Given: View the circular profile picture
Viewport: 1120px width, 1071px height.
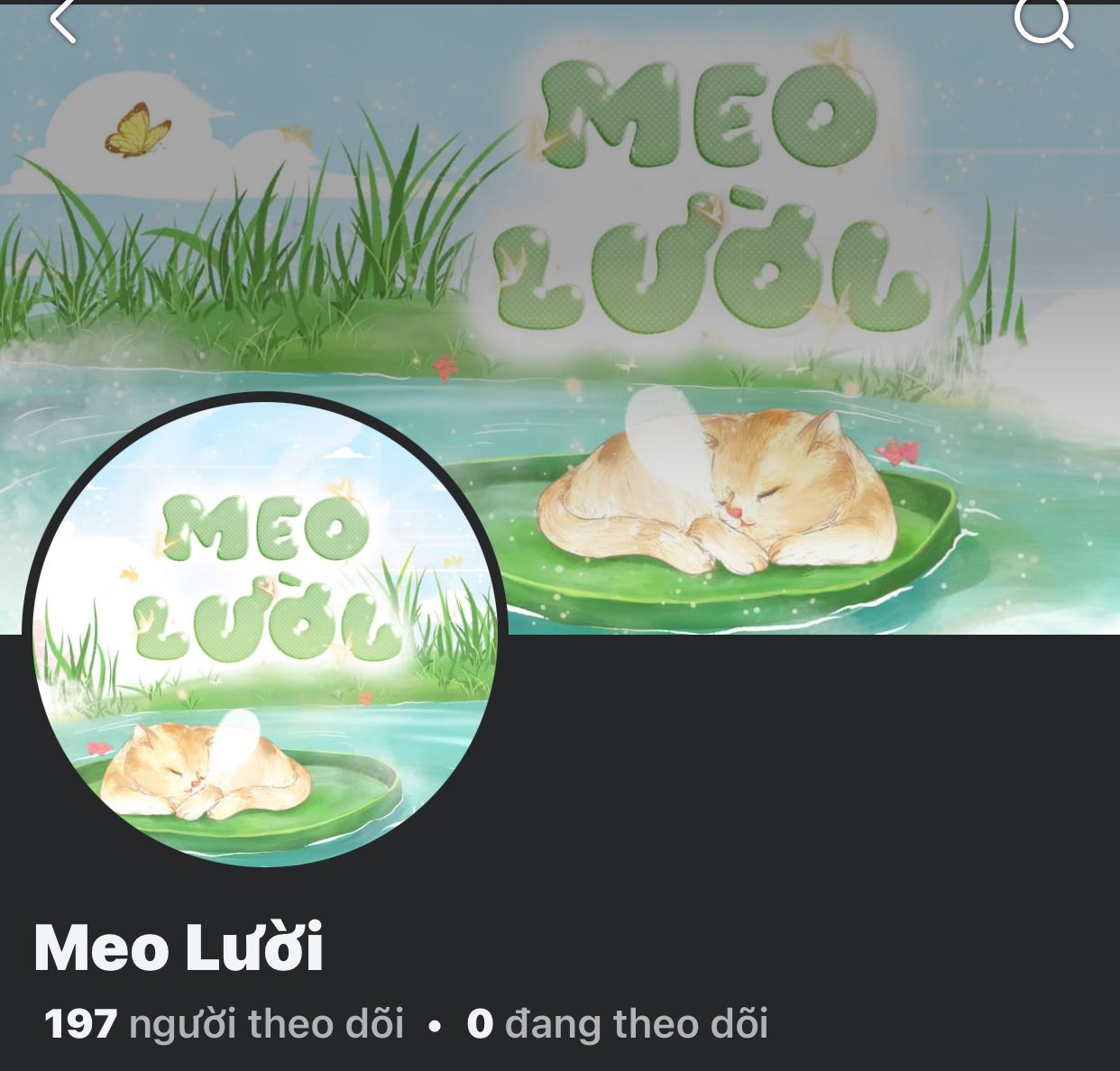Looking at the screenshot, I should (264, 631).
